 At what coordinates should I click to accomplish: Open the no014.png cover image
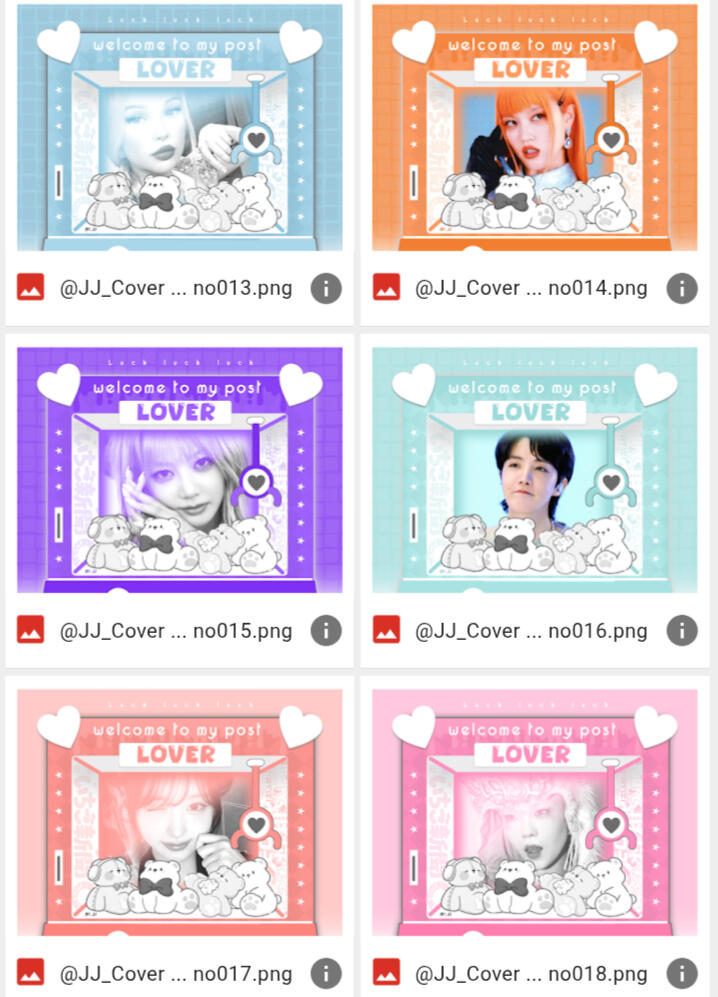(x=535, y=127)
